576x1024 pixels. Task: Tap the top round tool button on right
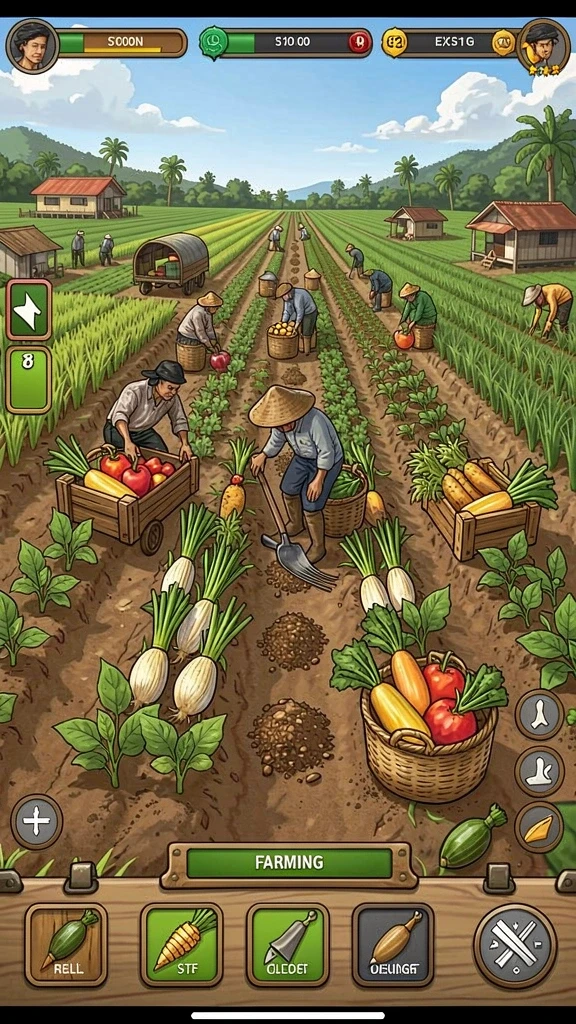[x=539, y=714]
